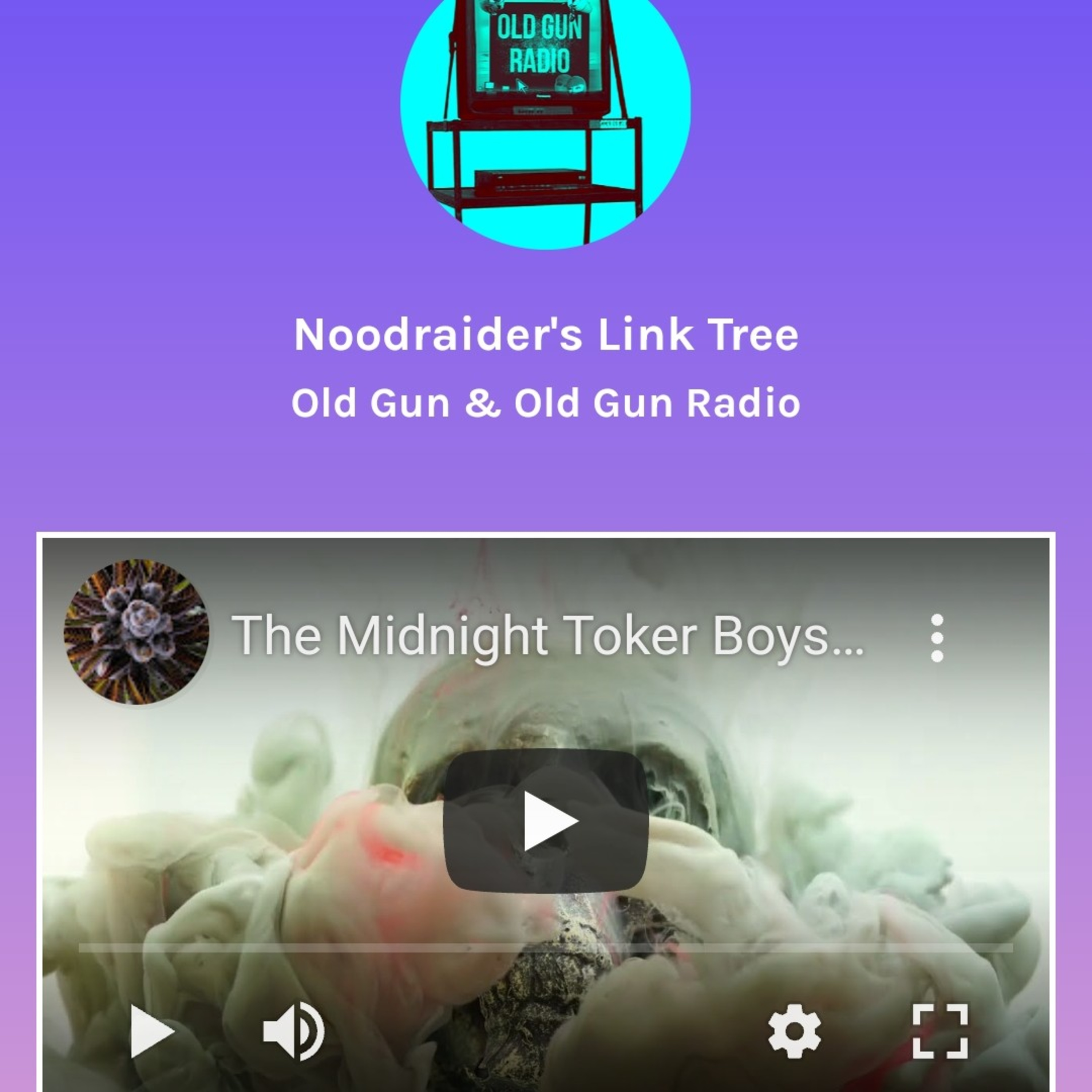Open the video's channel avatar
Image resolution: width=1092 pixels, height=1092 pixels.
pyautogui.click(x=136, y=632)
